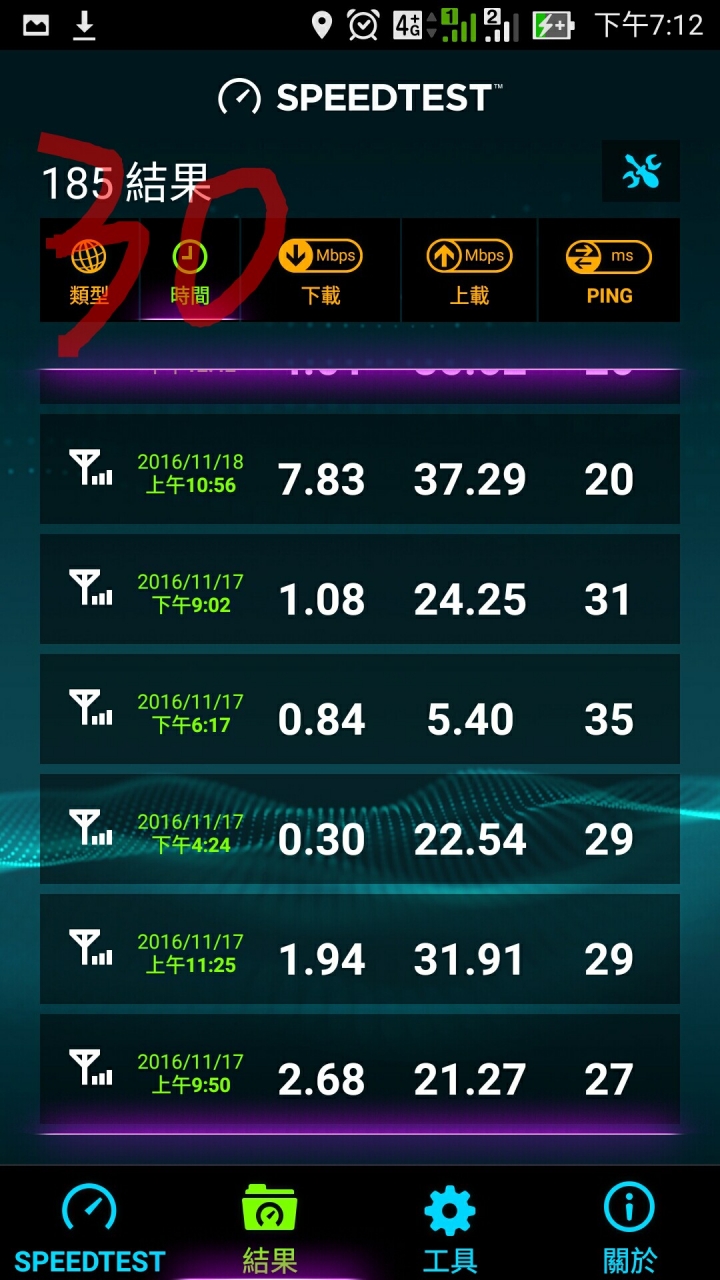Sort results by PING column

(609, 270)
